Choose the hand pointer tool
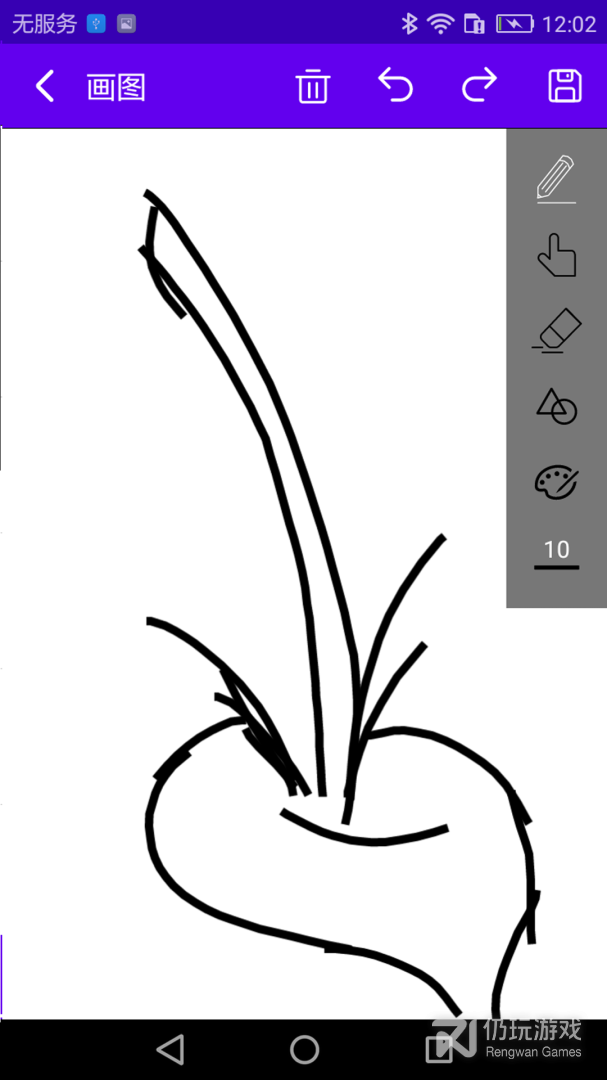This screenshot has height=1080, width=607. [557, 256]
